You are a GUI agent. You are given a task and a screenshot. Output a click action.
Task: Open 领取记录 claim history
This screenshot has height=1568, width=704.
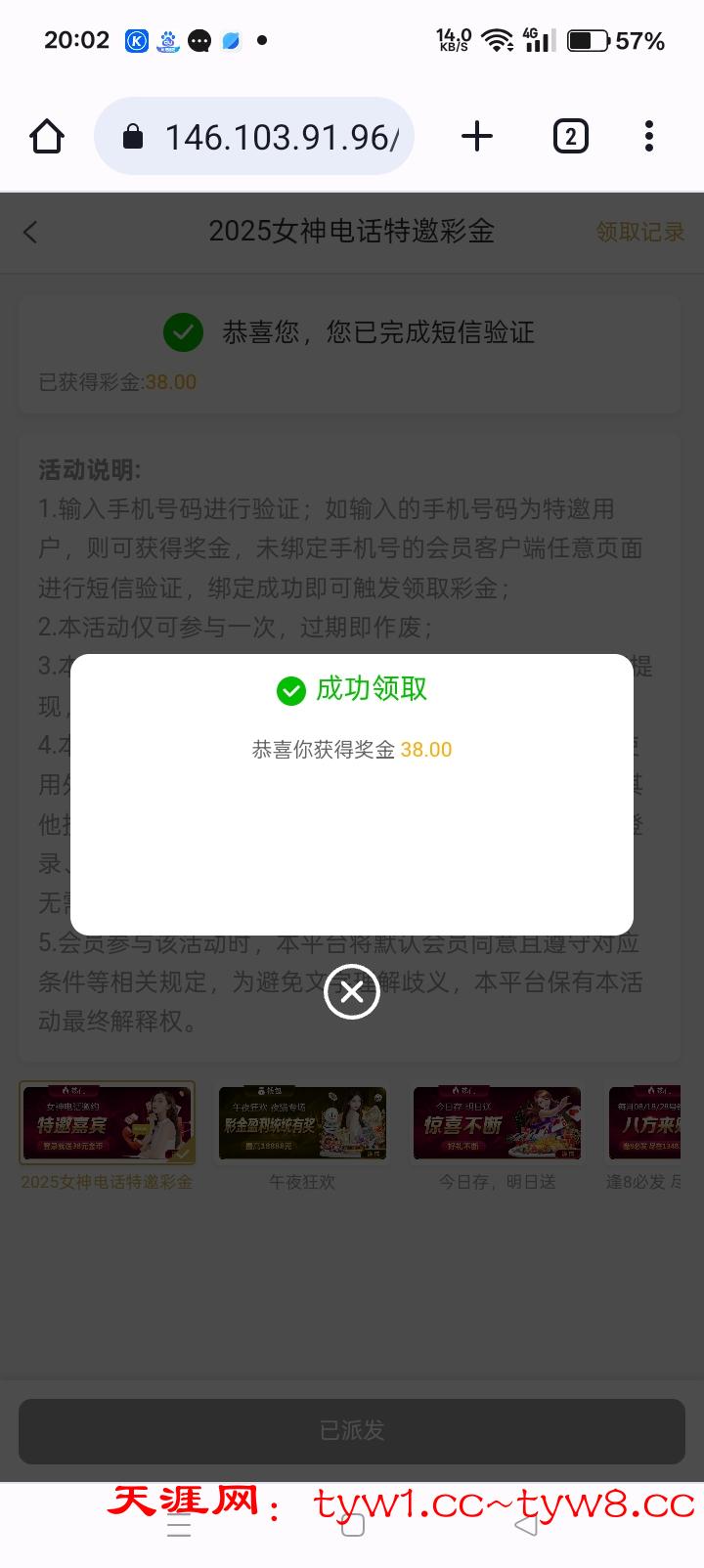[x=639, y=232]
